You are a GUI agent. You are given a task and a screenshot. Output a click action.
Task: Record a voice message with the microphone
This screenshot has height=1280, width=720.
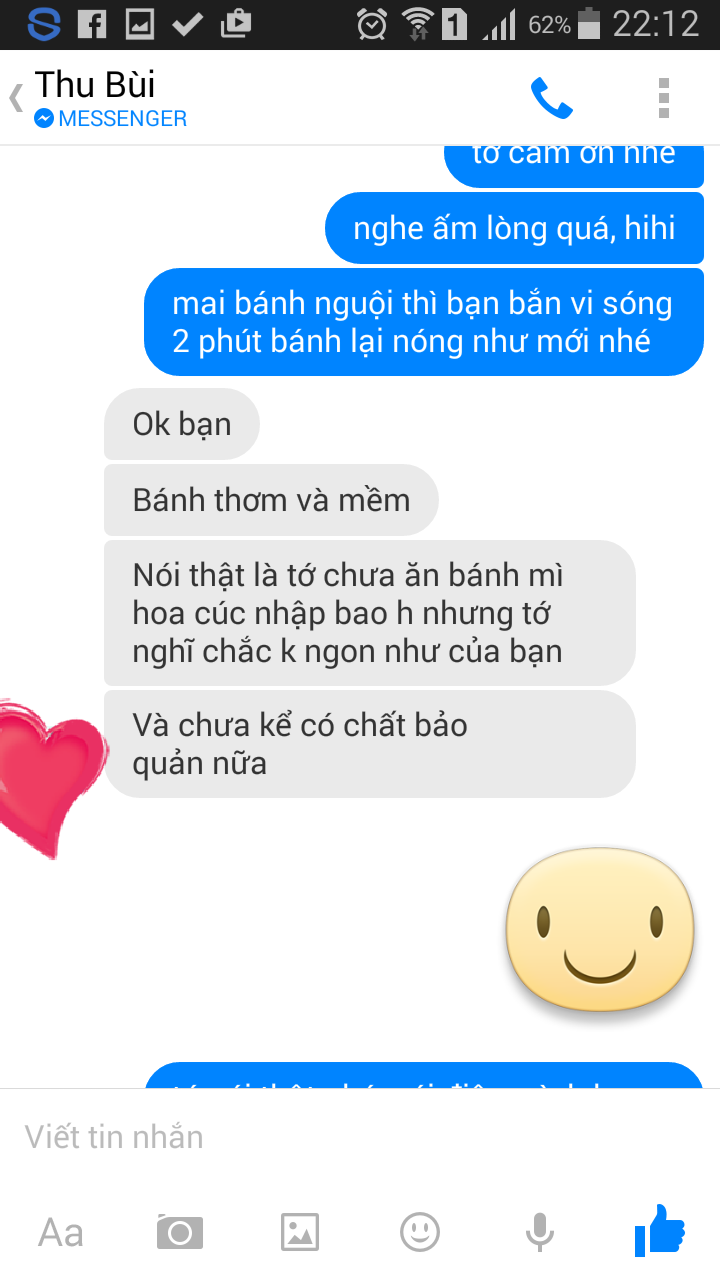(x=540, y=1232)
